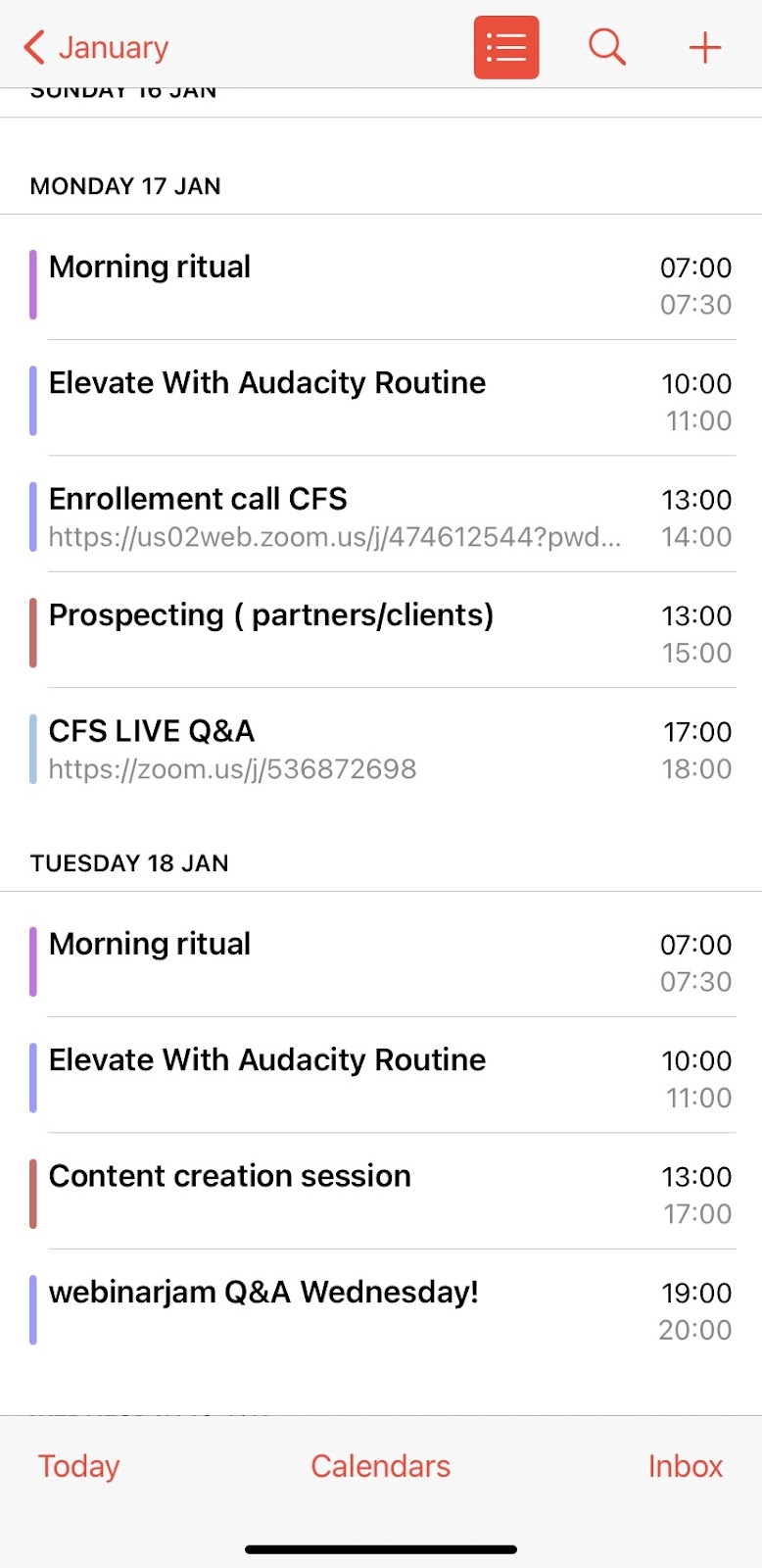View webinarjam Q&A Wednesday! event
Screen dimensions: 762x1568
[382, 1309]
